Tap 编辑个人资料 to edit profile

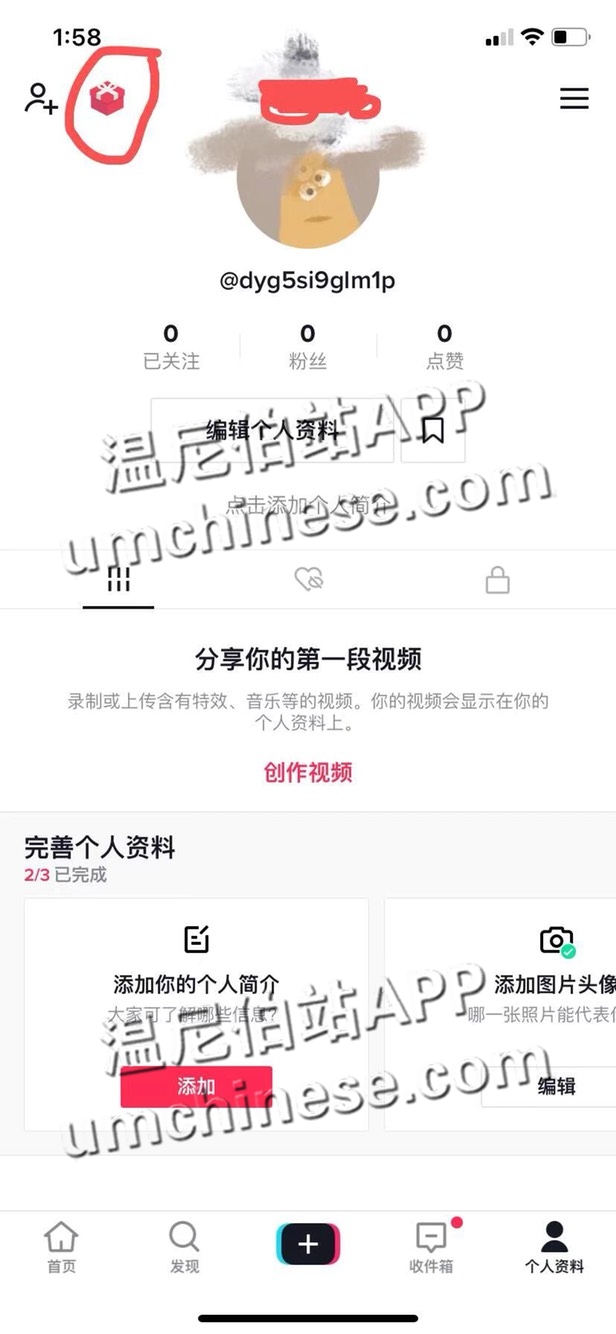click(x=273, y=431)
